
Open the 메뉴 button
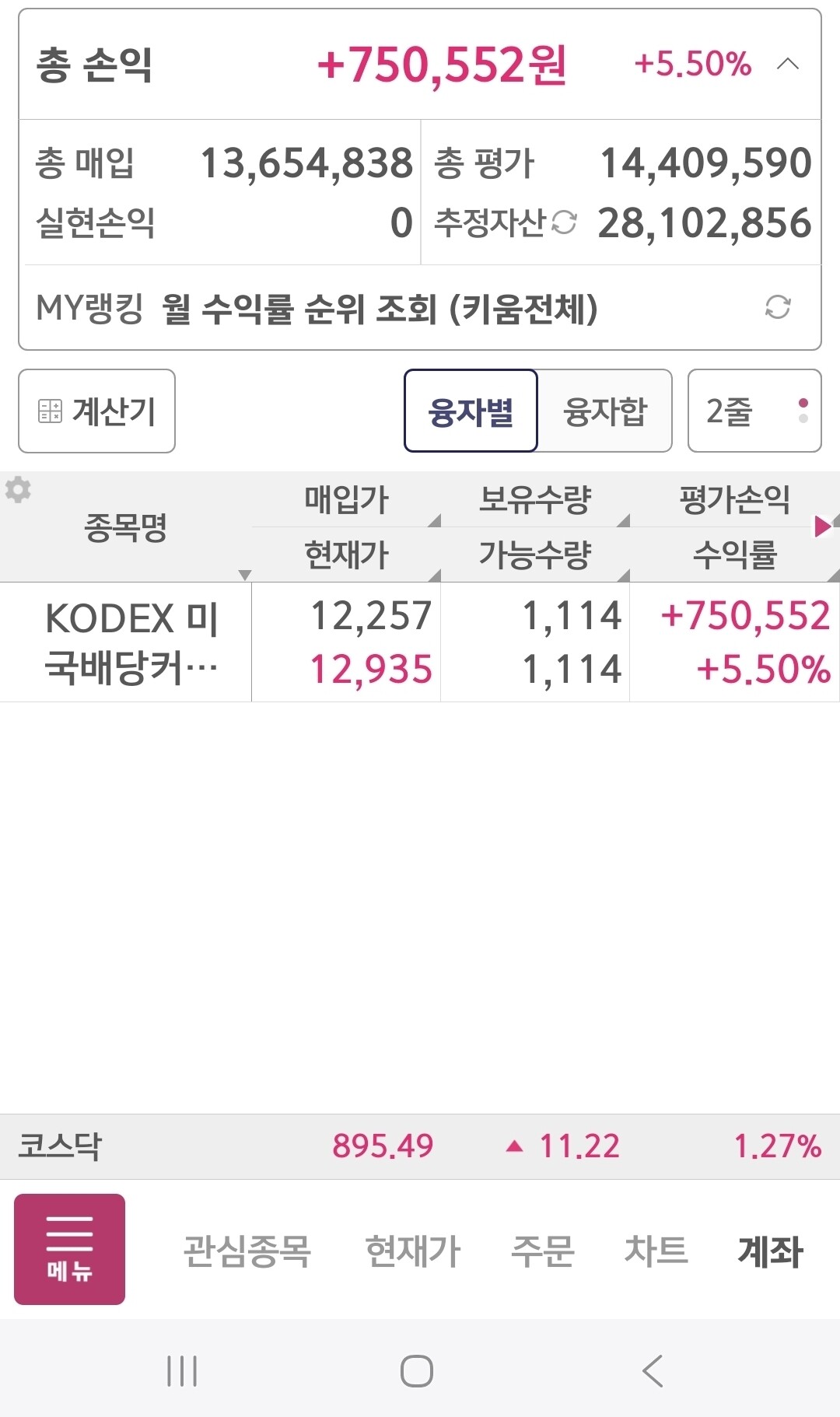click(70, 1249)
